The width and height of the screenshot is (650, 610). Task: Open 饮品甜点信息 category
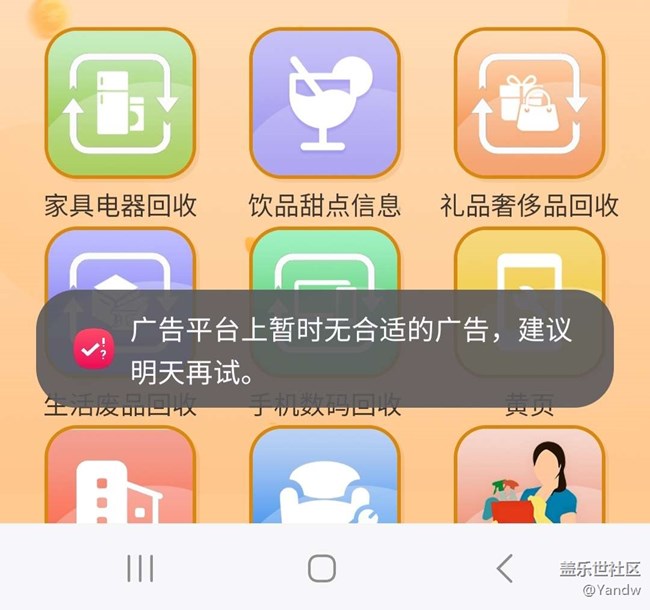click(324, 104)
